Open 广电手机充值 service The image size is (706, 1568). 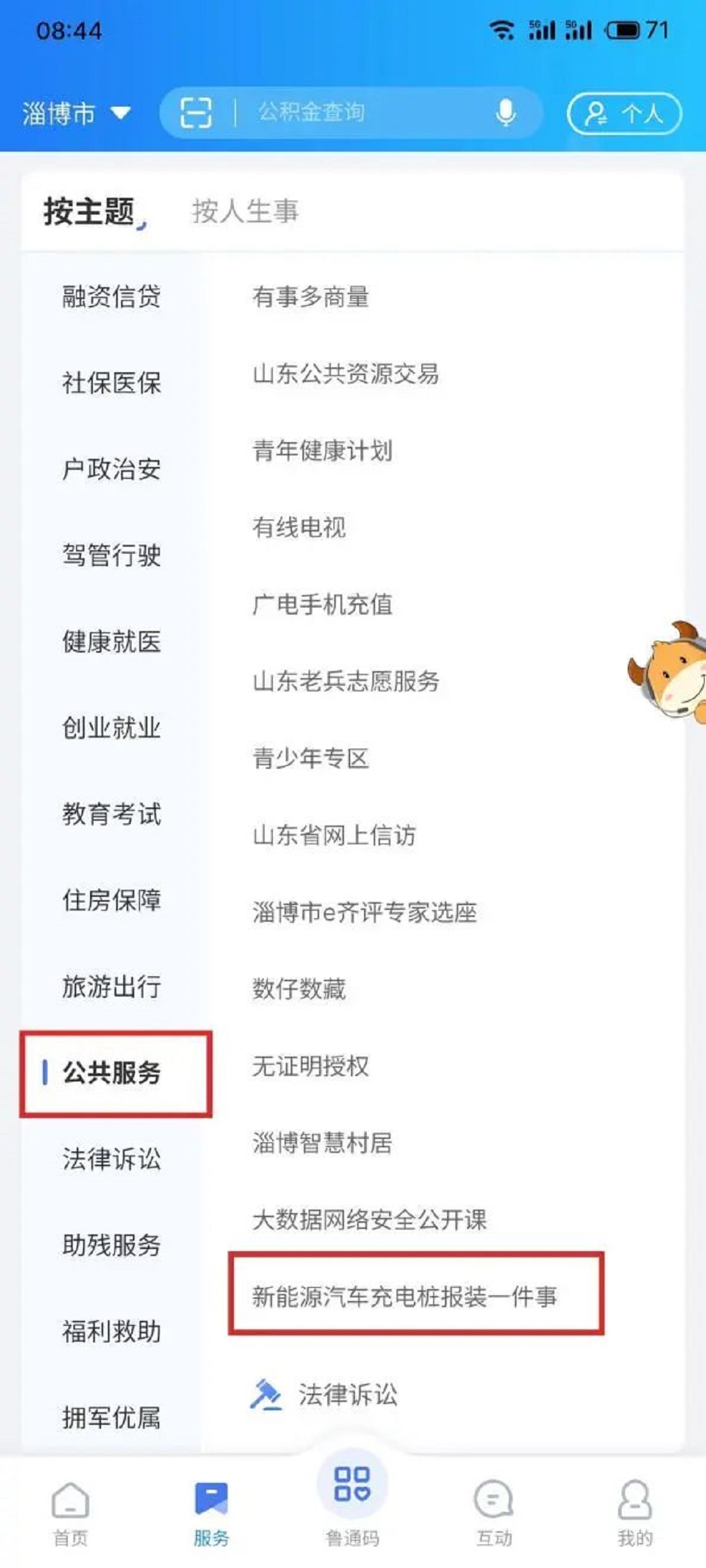coord(323,604)
